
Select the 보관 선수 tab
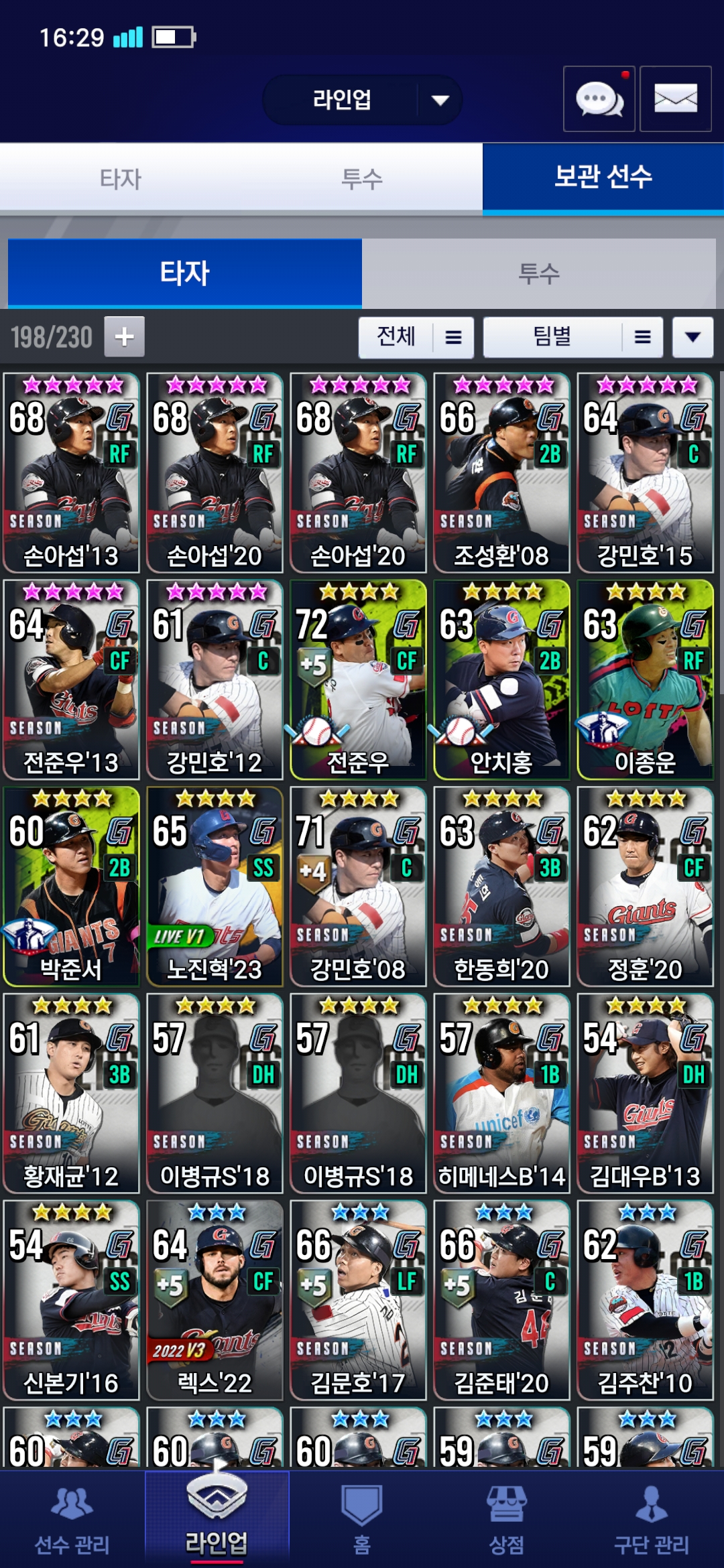tap(603, 178)
